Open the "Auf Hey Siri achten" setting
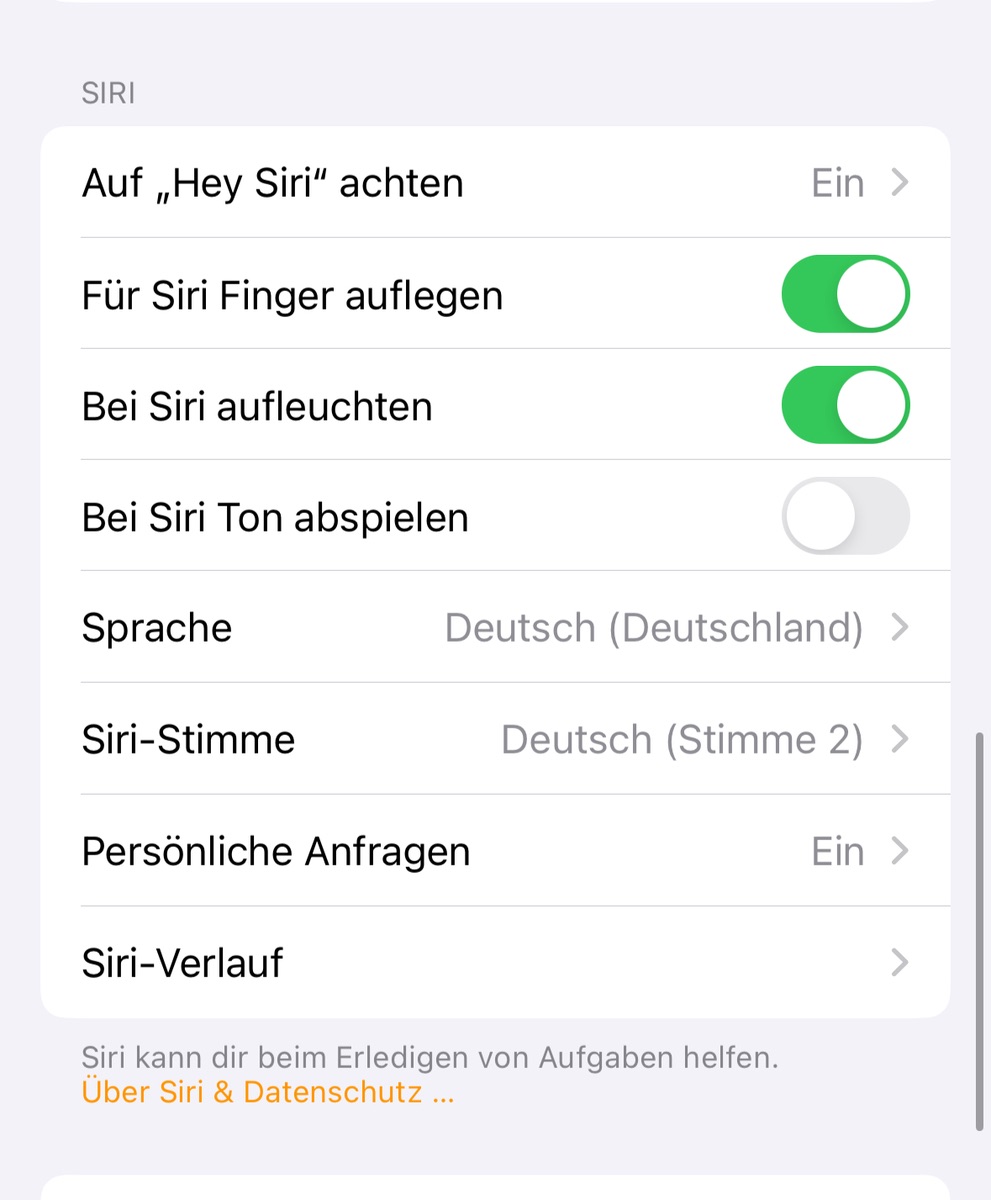 (x=495, y=183)
